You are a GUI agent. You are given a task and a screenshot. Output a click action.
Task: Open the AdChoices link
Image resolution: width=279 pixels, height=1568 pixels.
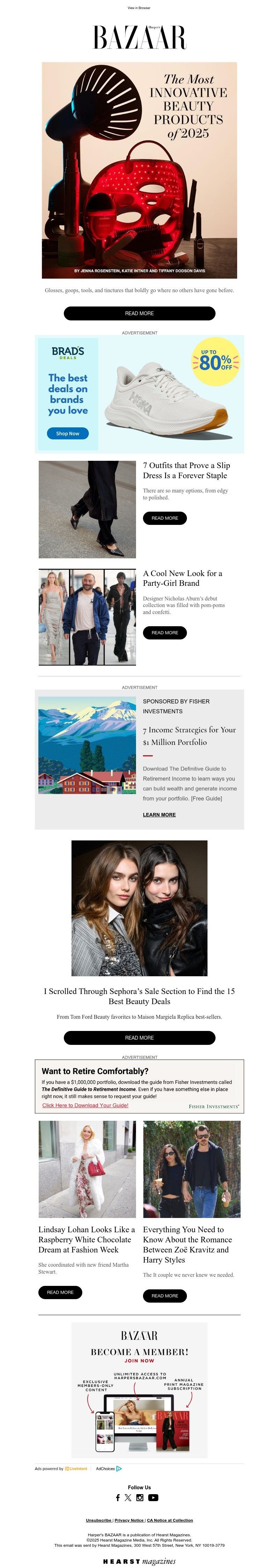[x=108, y=1469]
